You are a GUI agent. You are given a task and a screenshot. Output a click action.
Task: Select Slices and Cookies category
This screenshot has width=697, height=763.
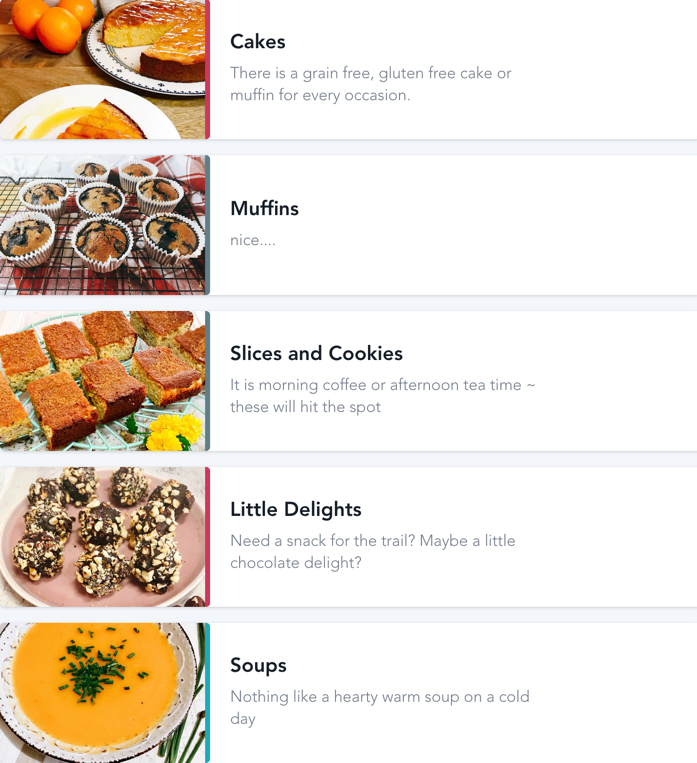[316, 354]
